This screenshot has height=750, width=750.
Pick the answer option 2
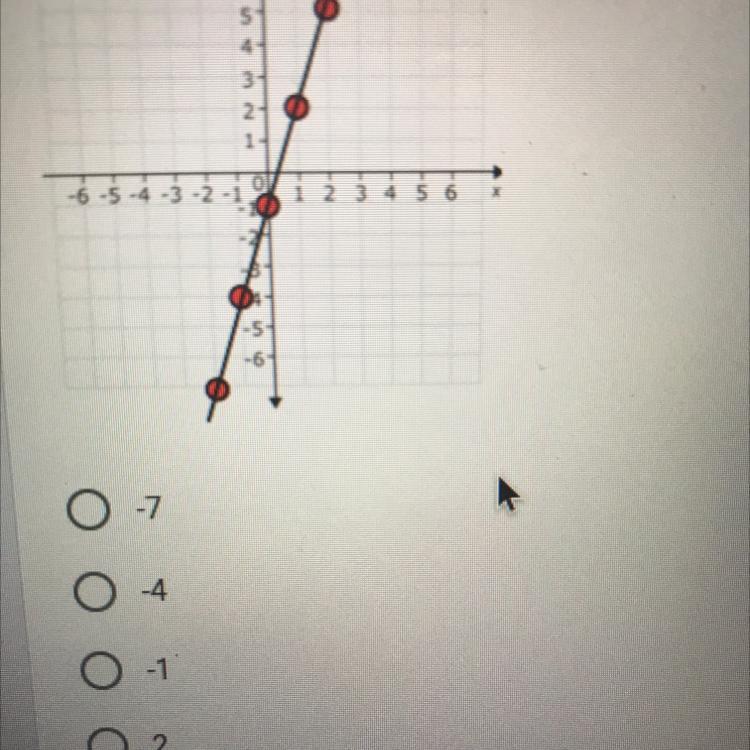(x=110, y=742)
